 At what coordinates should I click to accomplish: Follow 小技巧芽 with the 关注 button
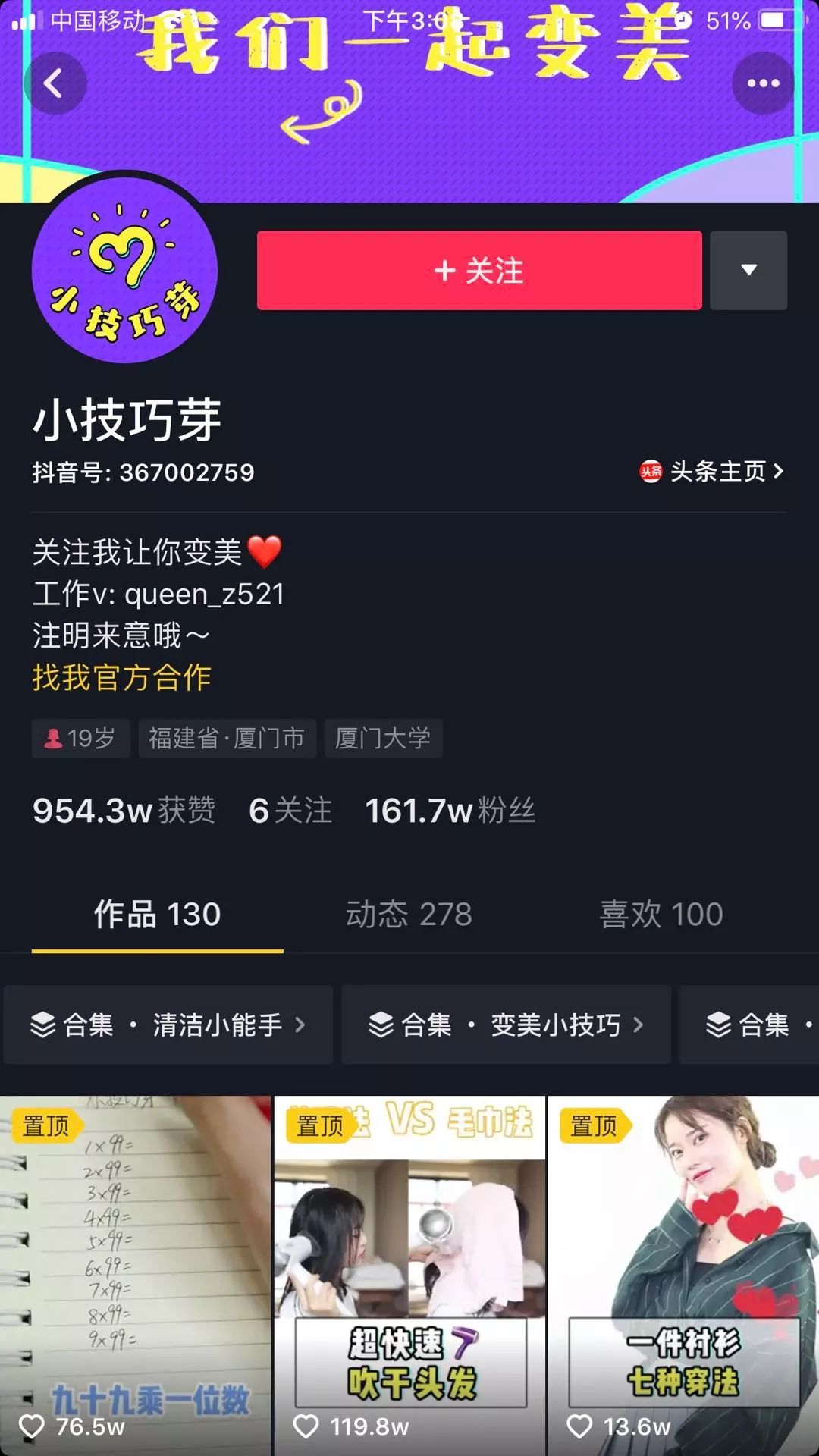479,271
